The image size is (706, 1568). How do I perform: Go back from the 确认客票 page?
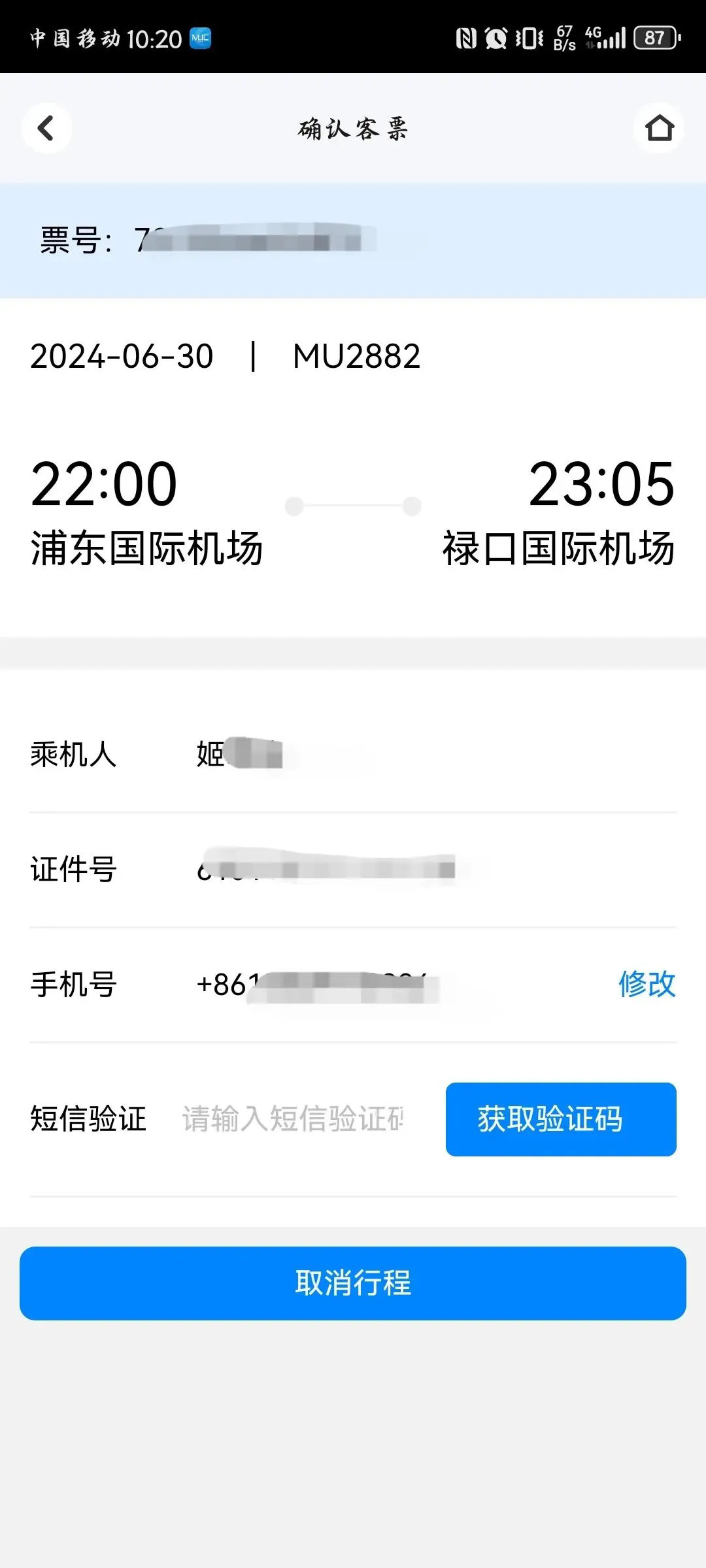click(x=46, y=128)
